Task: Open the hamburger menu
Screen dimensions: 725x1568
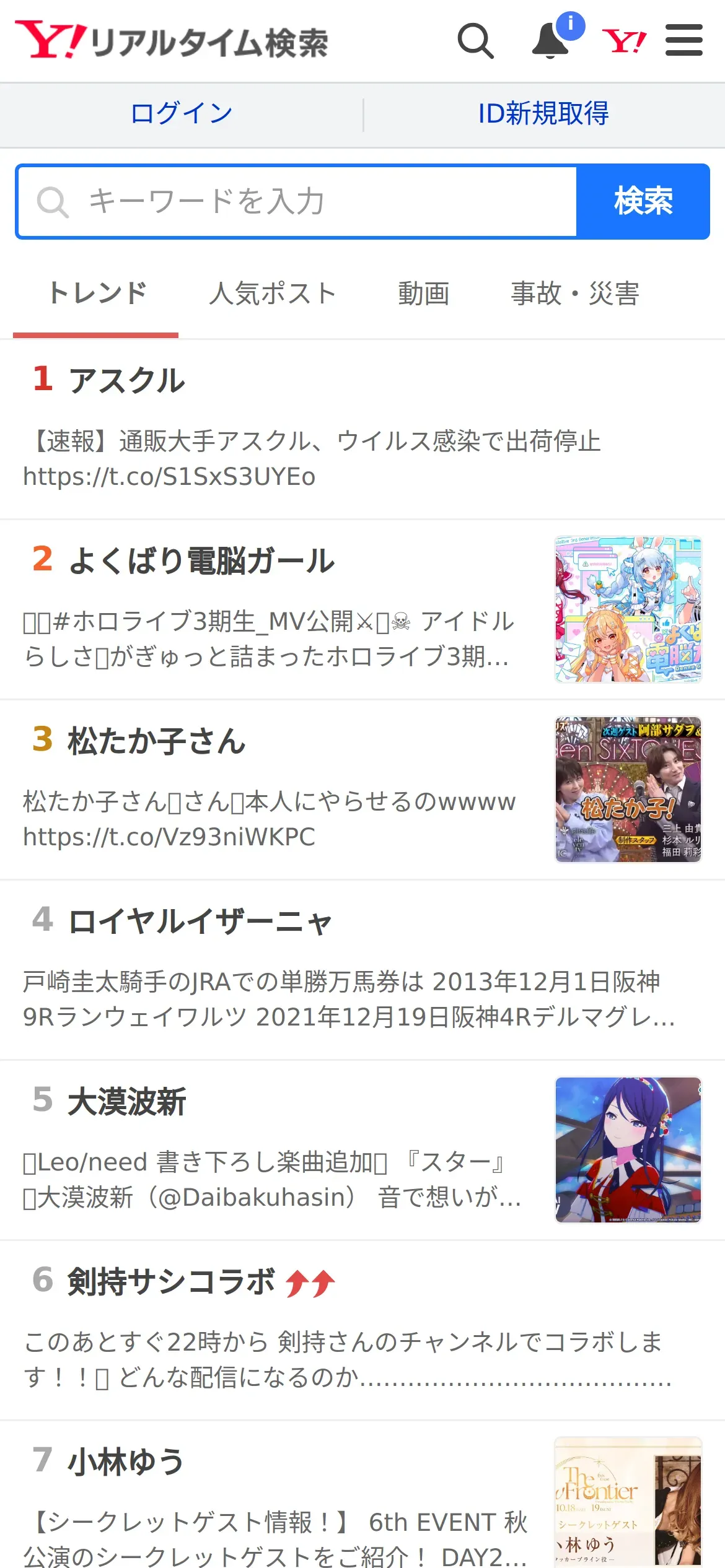Action: tap(683, 41)
